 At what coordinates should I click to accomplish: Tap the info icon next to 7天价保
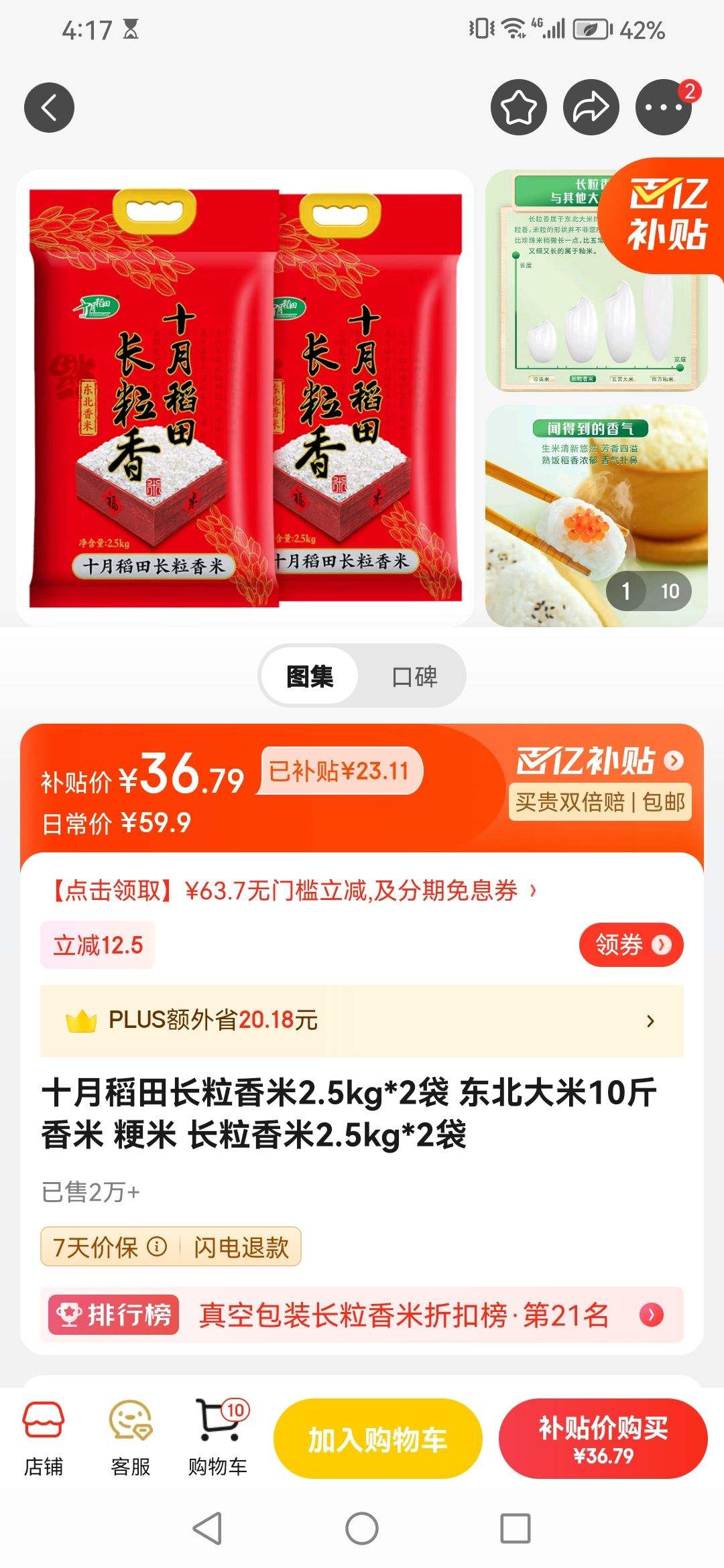pos(157,1246)
